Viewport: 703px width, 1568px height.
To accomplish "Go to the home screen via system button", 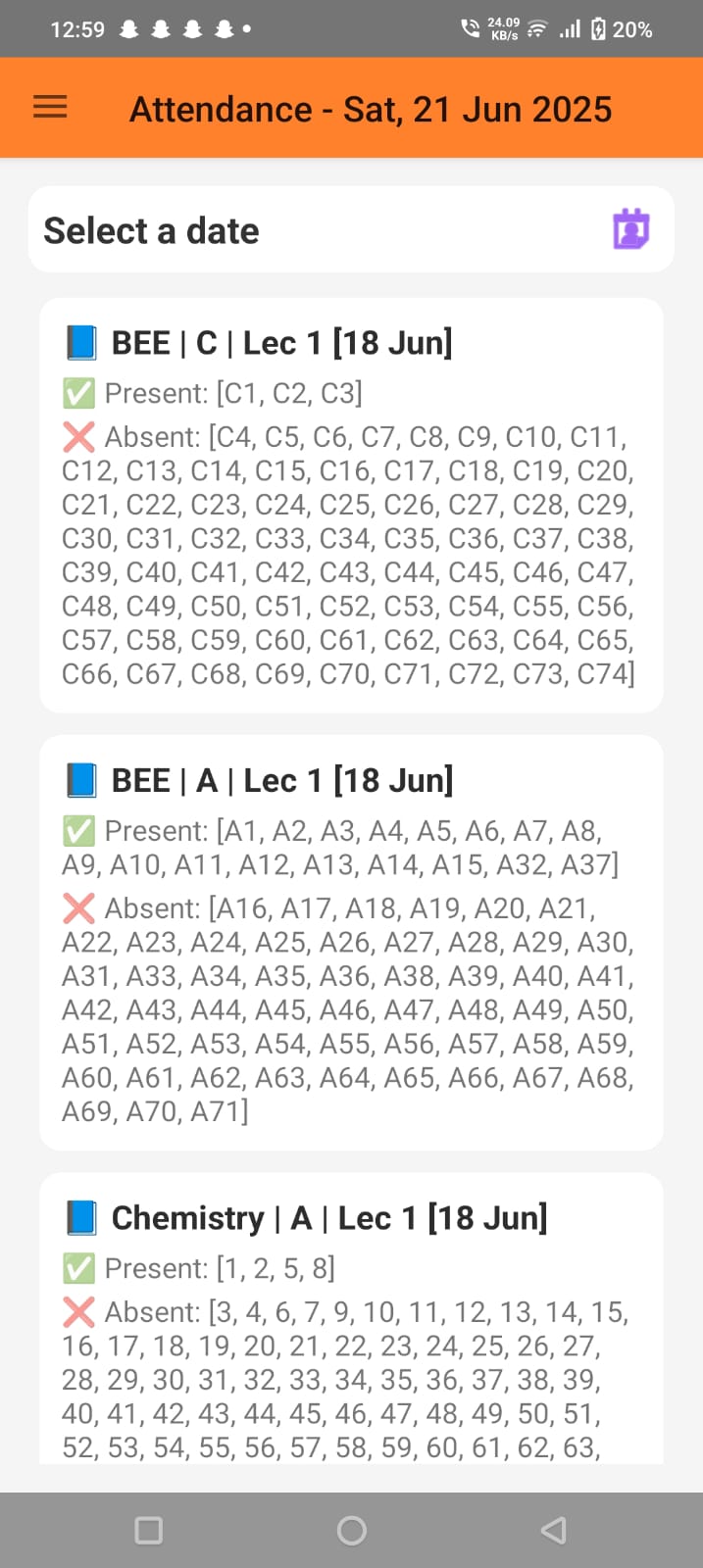I will pyautogui.click(x=351, y=1530).
